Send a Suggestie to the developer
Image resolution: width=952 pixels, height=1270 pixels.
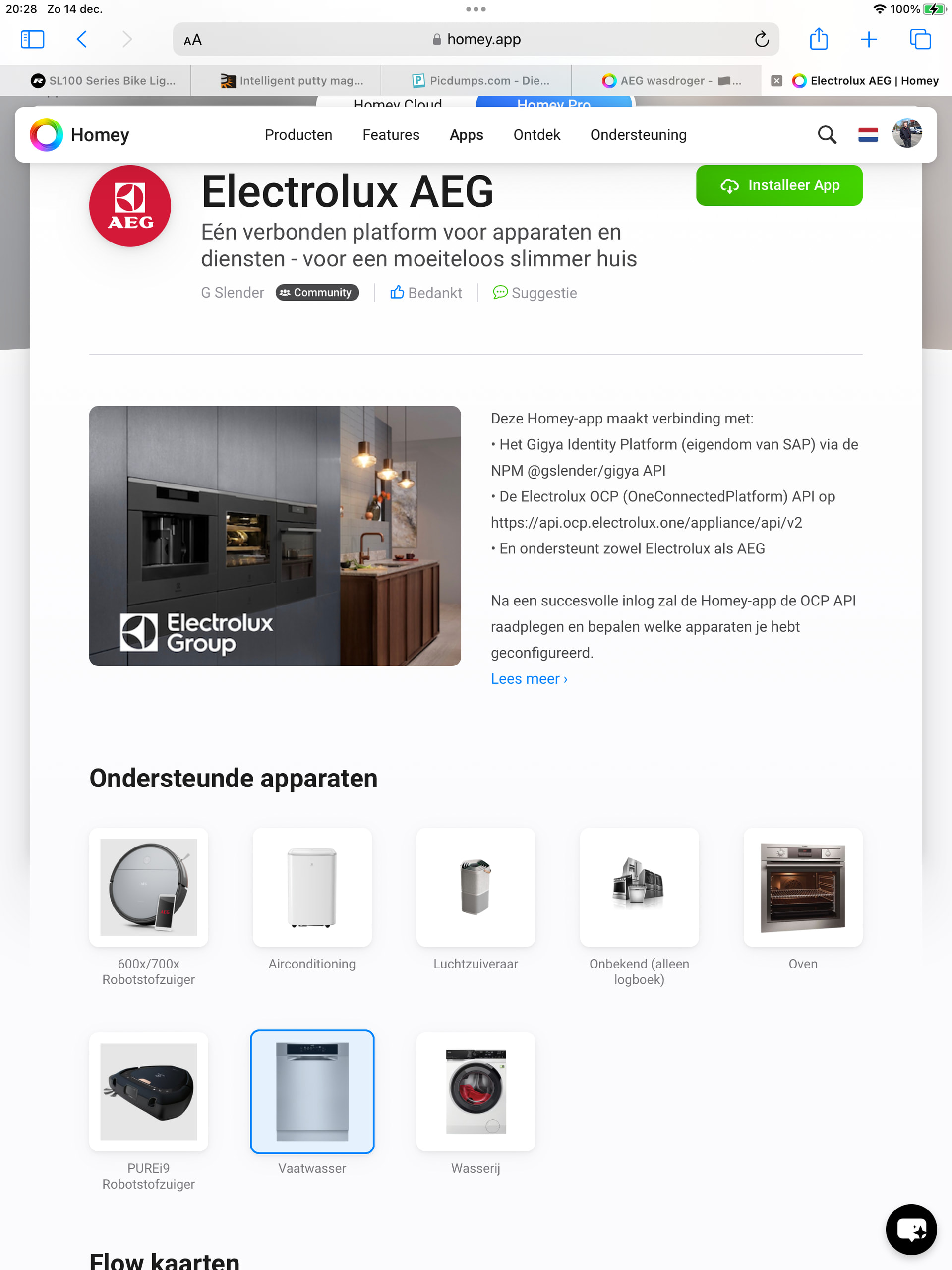535,293
